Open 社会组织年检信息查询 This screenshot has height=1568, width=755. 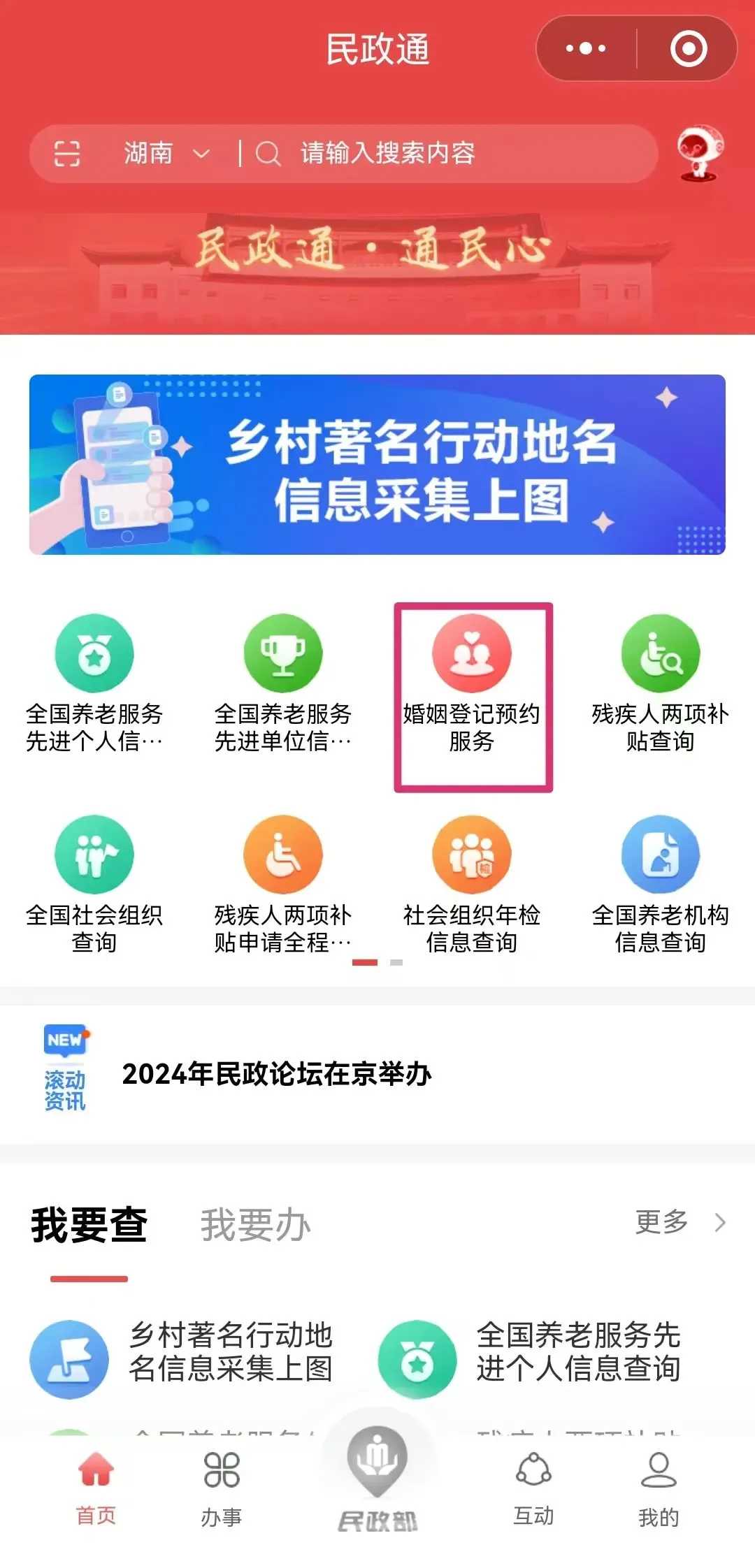472,884
